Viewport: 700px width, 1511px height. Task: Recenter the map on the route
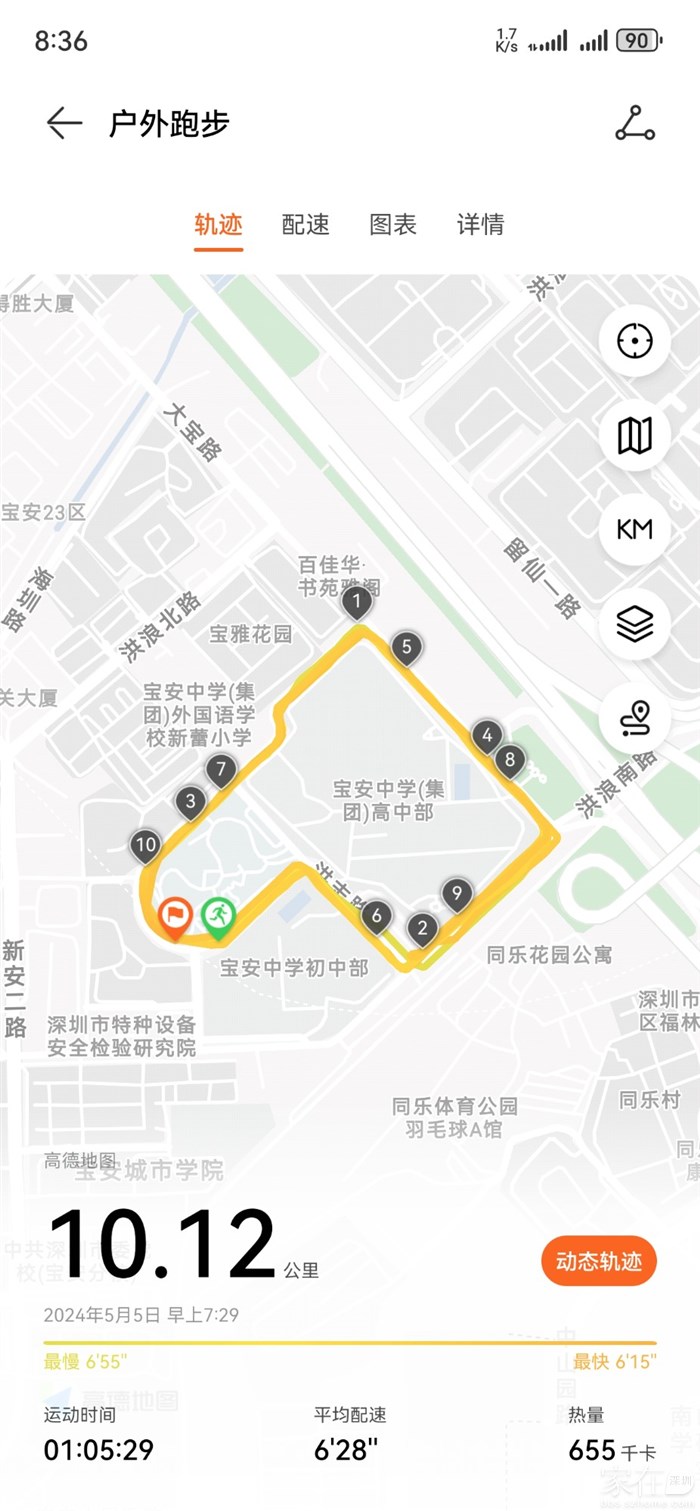(634, 341)
